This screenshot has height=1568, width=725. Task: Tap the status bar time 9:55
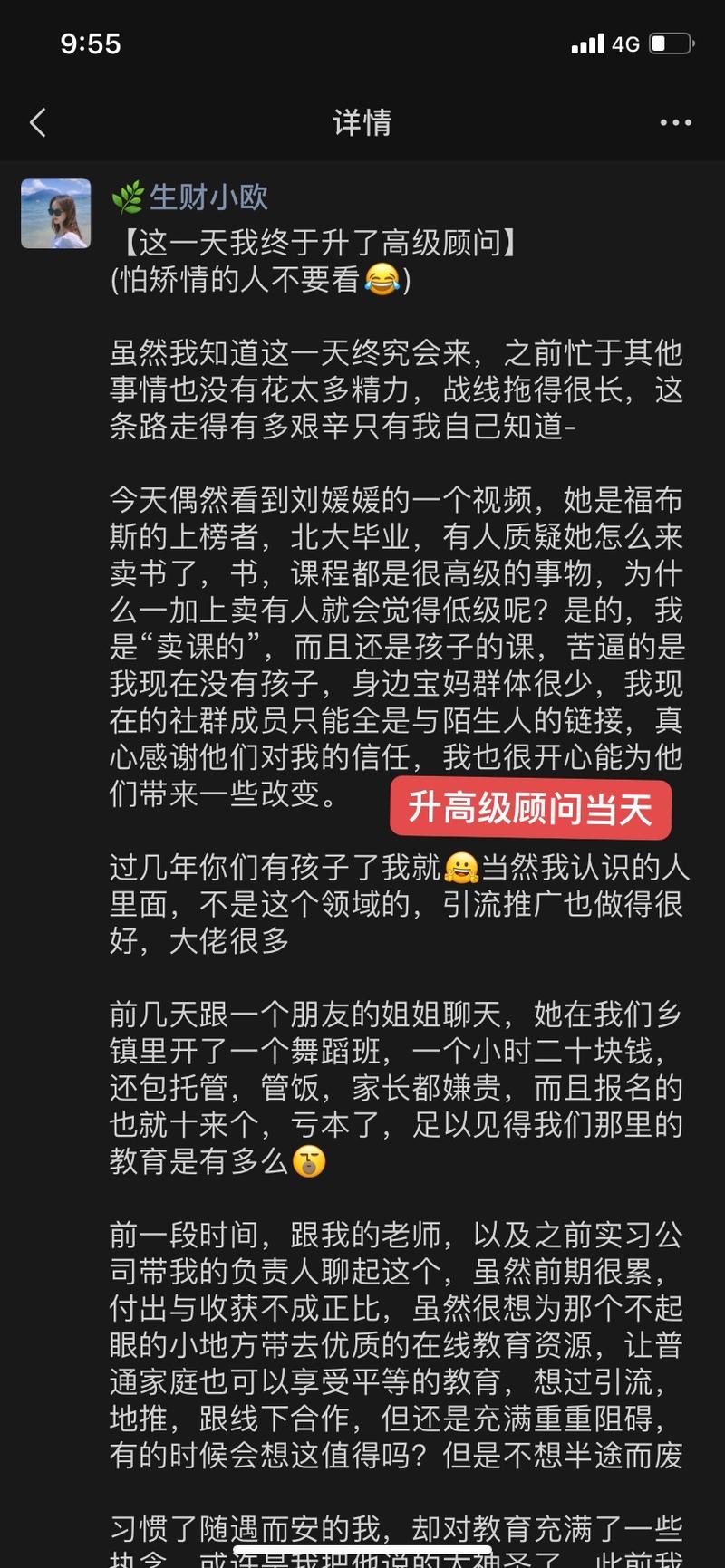point(91,43)
